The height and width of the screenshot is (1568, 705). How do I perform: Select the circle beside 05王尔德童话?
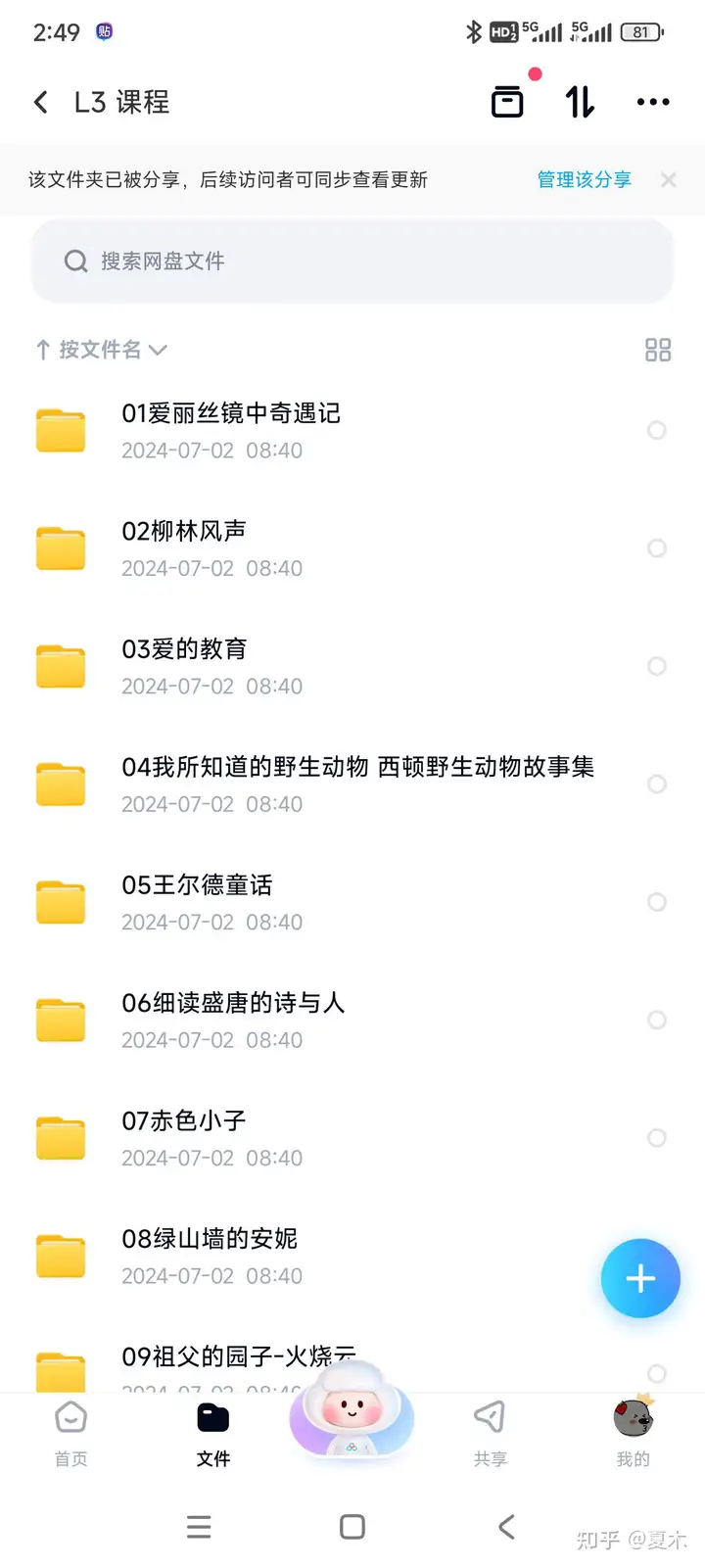click(656, 902)
